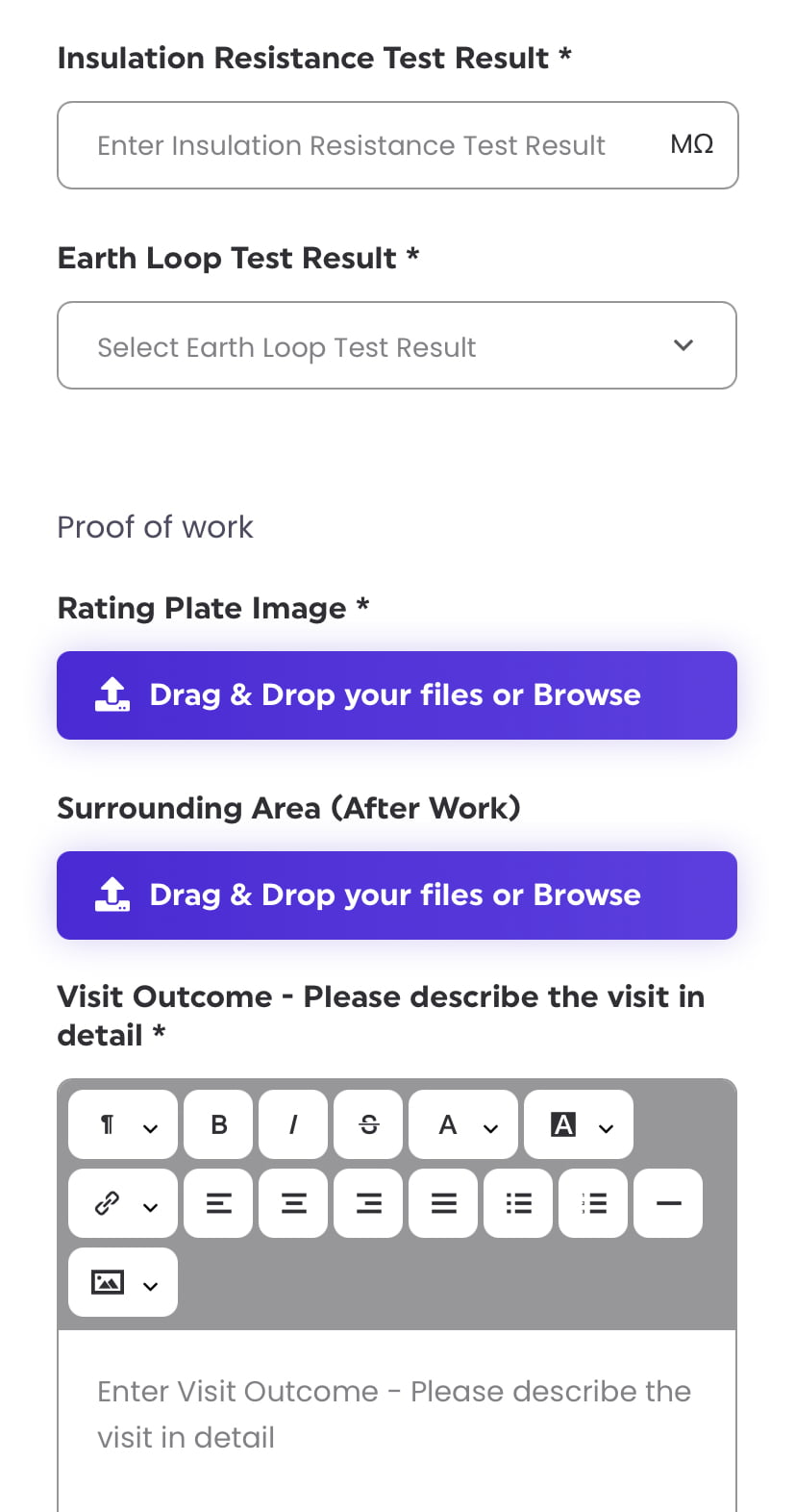Click the Visit Outcome description area

(397, 1414)
